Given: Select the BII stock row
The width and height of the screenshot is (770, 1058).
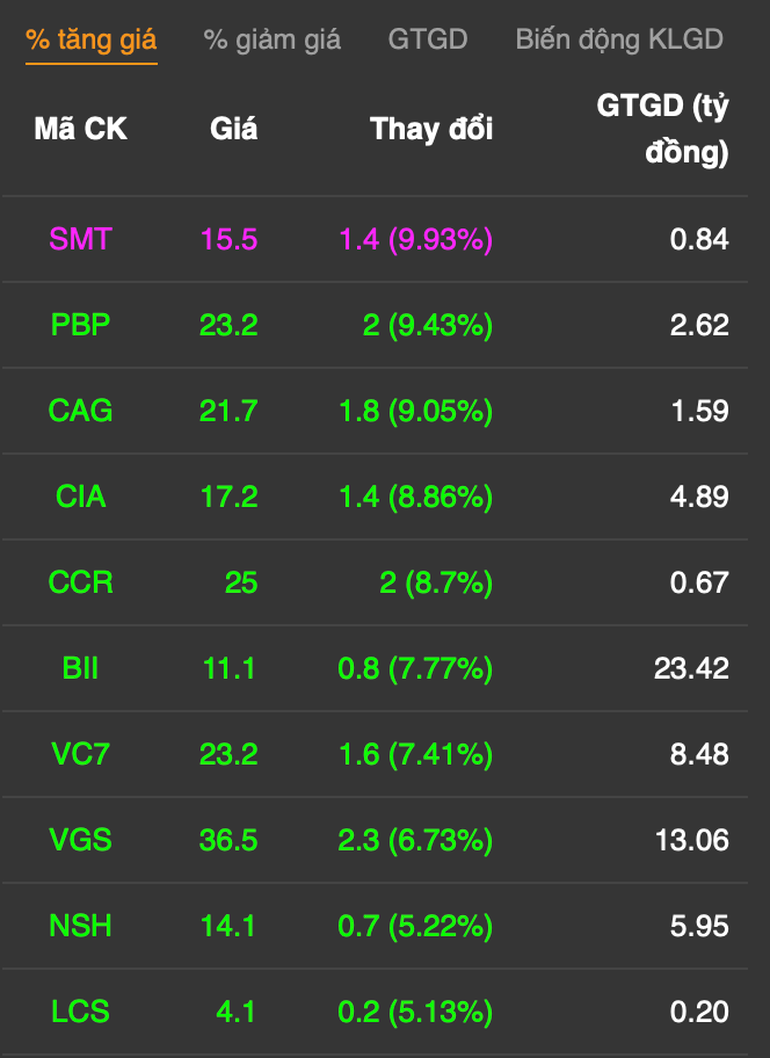Looking at the screenshot, I should pyautogui.click(x=81, y=669).
